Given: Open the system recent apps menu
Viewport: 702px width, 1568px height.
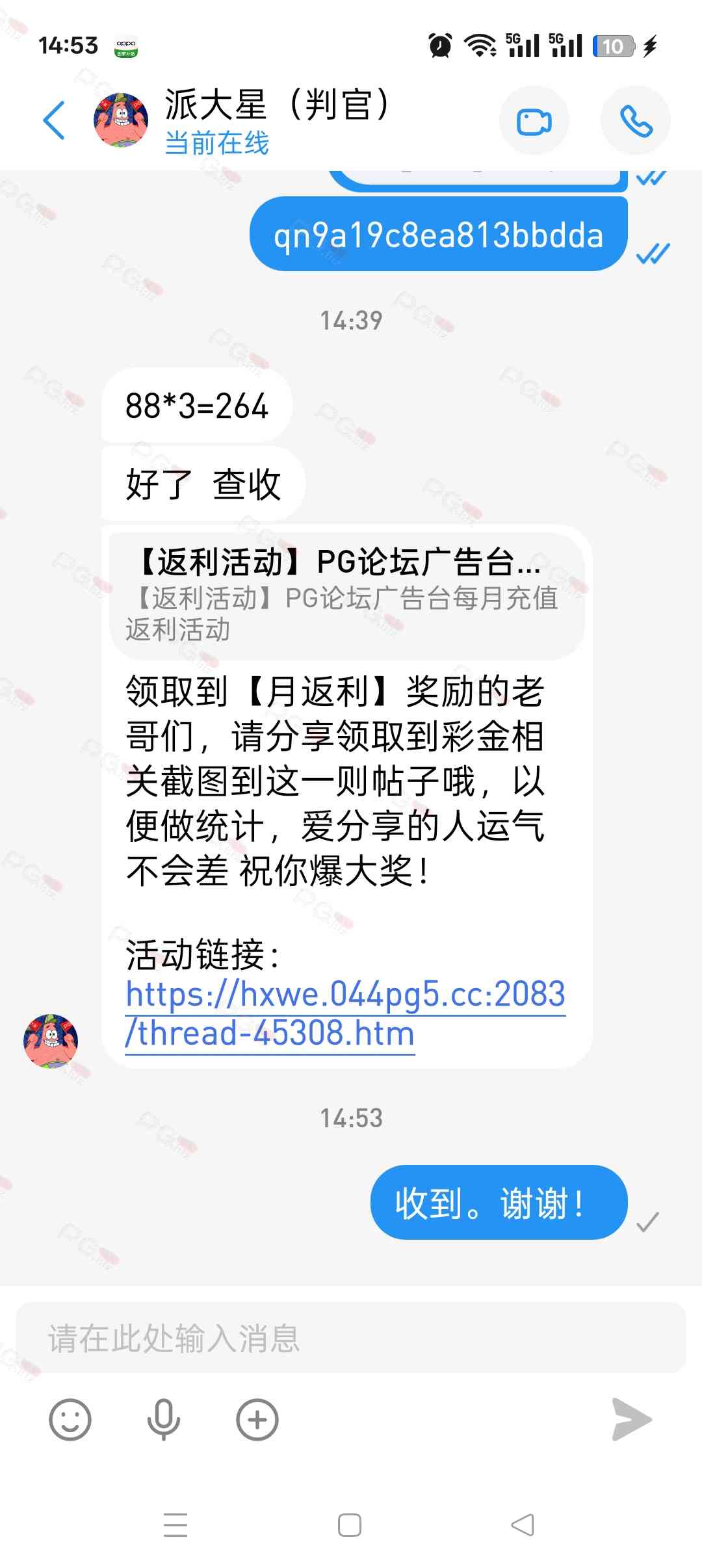Looking at the screenshot, I should click(x=175, y=1524).
